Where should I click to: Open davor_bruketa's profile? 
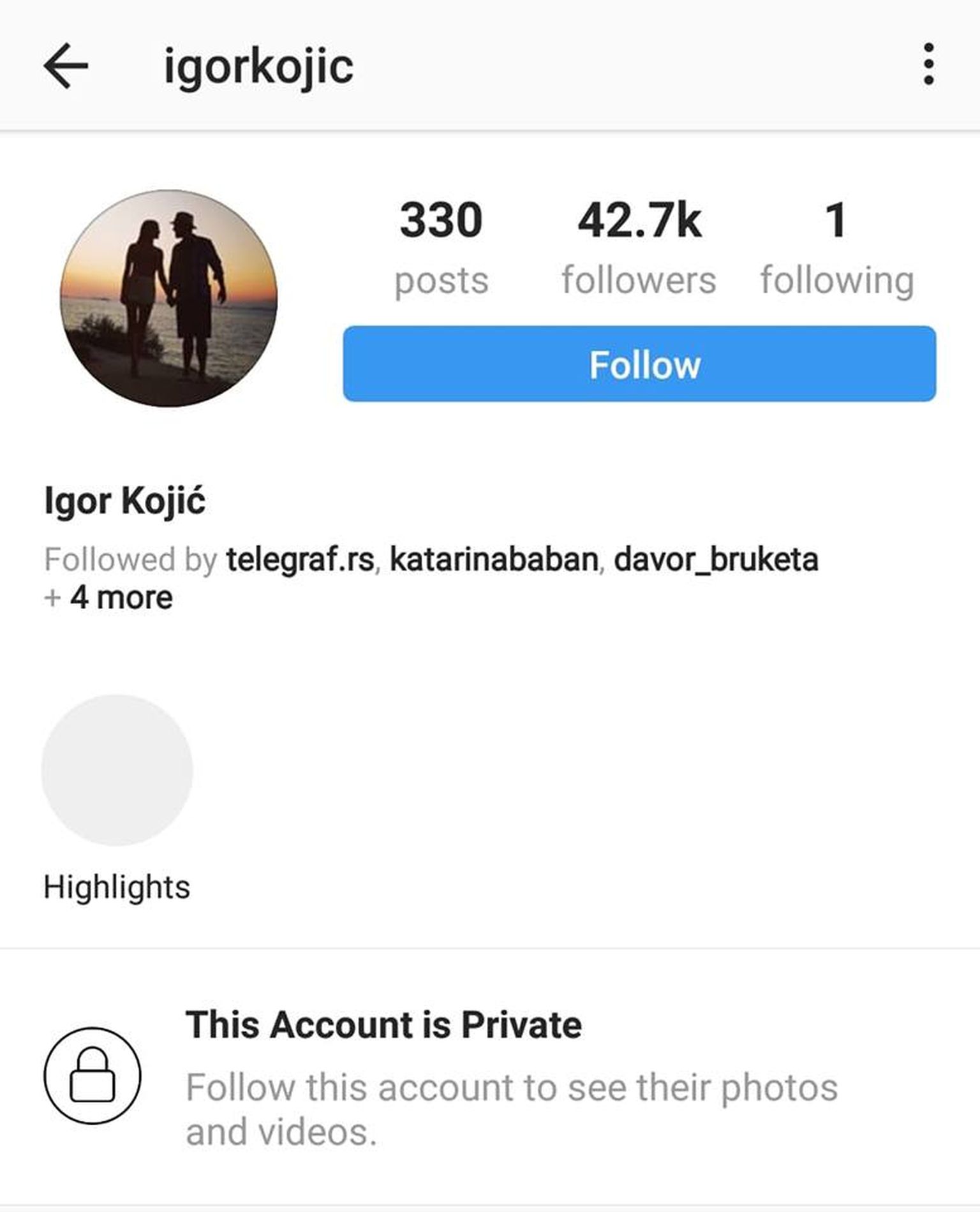point(716,559)
